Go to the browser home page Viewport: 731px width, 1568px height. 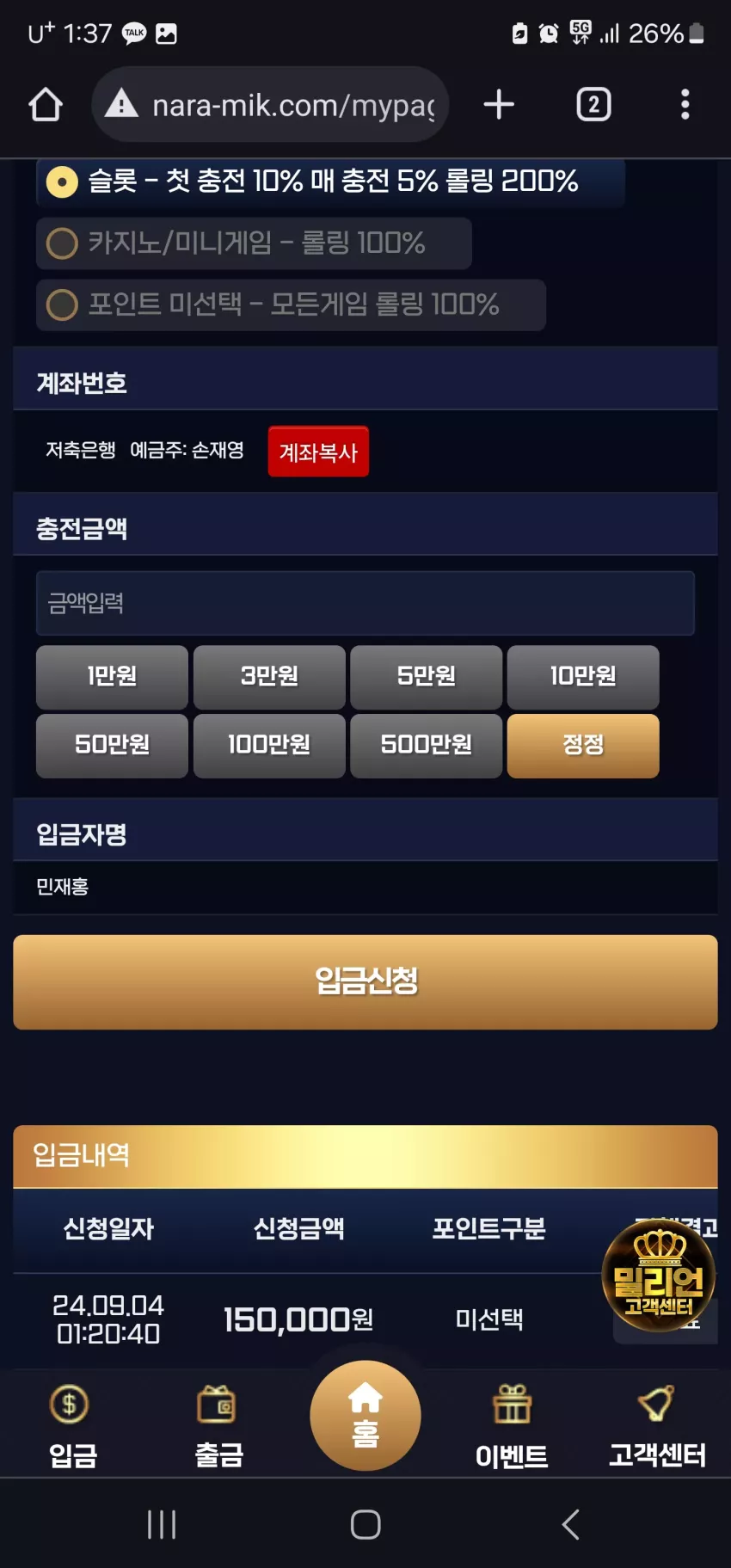[x=46, y=105]
